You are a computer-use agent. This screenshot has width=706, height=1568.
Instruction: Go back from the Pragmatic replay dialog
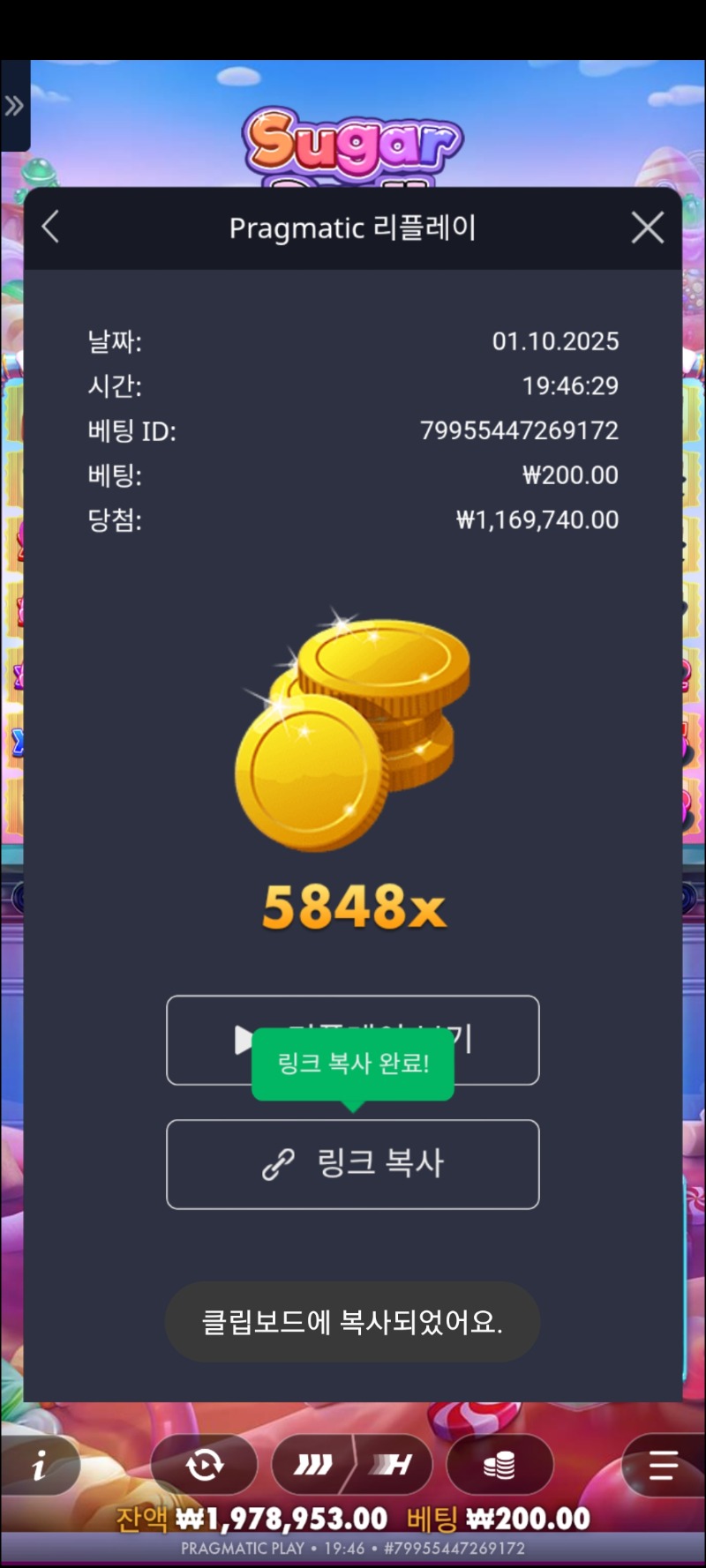pyautogui.click(x=51, y=228)
